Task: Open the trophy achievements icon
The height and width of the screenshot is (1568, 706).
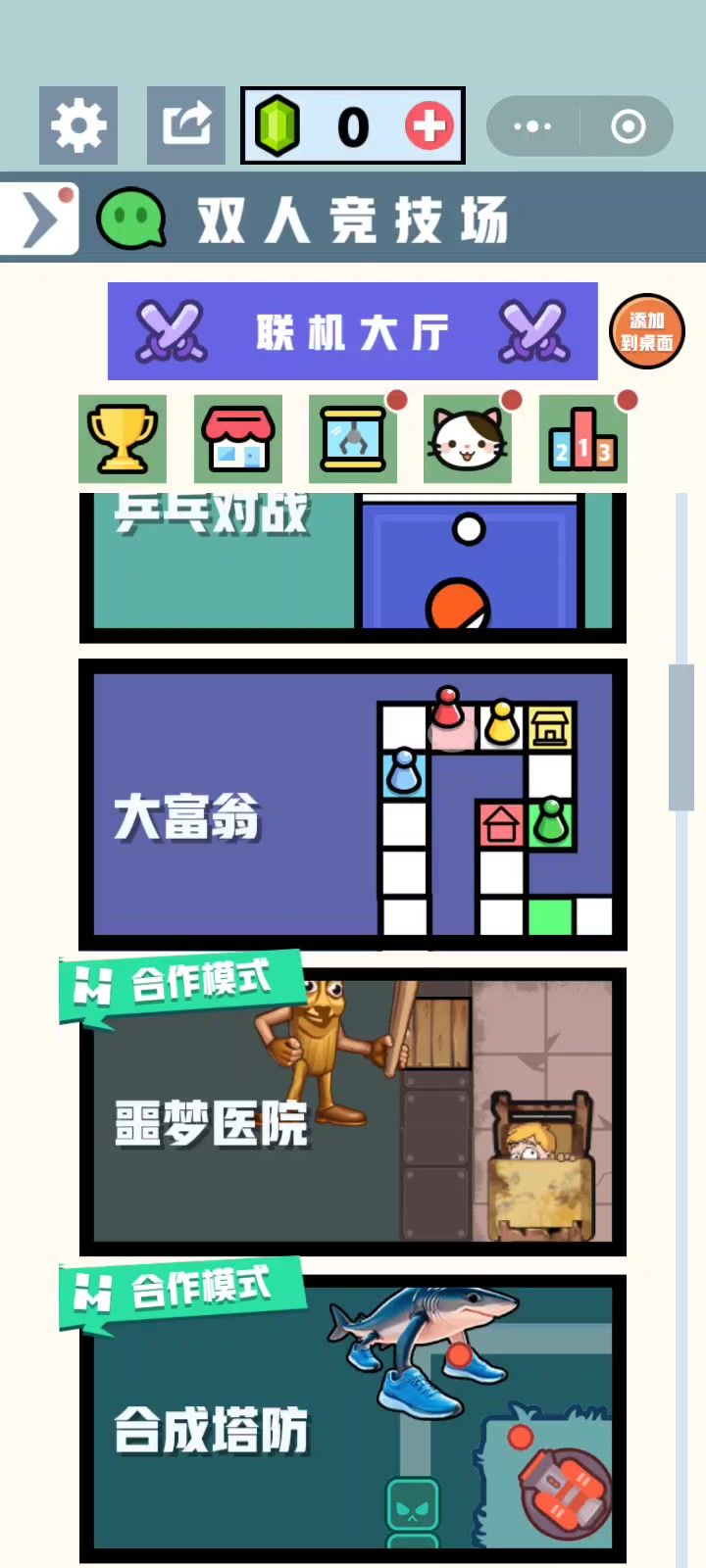Action: (x=123, y=439)
